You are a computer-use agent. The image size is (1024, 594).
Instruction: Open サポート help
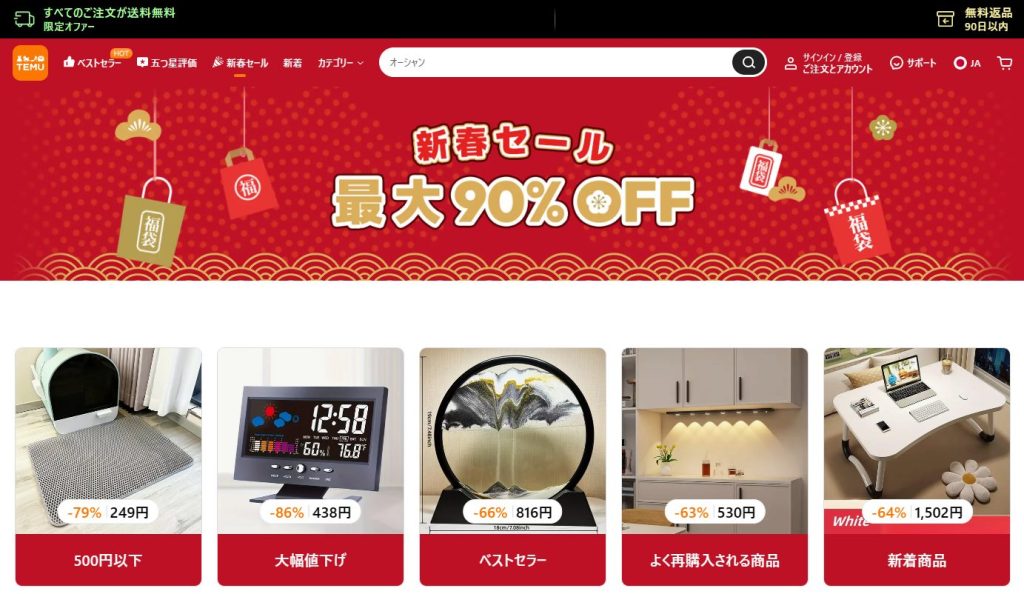point(913,63)
